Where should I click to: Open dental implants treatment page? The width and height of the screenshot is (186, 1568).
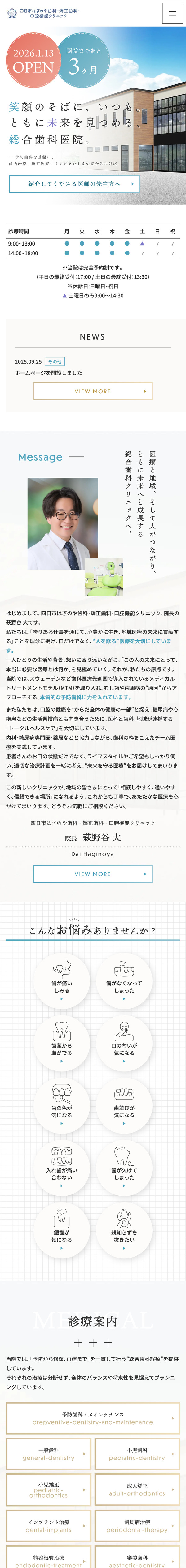(49, 1526)
